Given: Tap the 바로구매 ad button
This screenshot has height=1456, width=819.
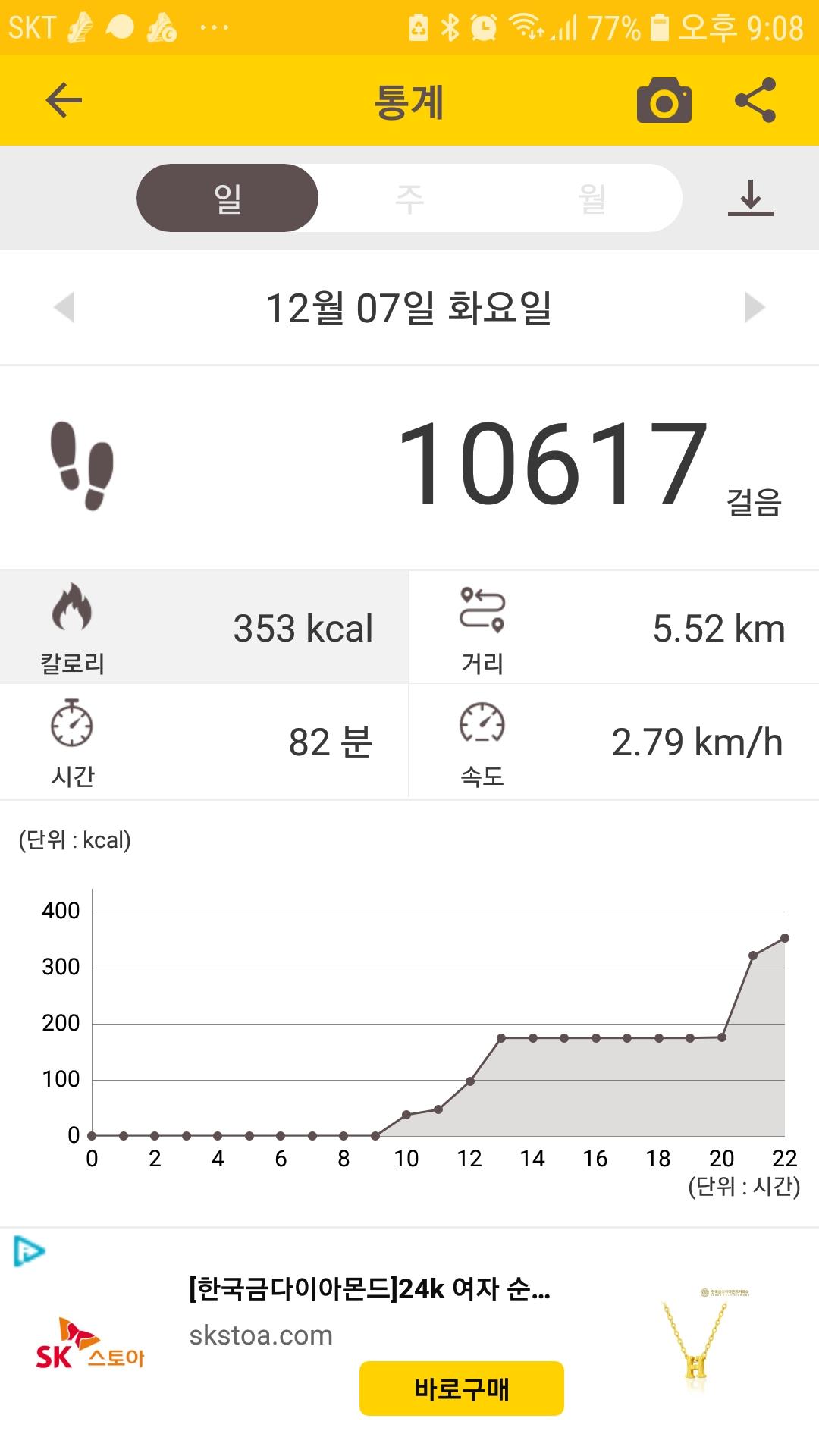Looking at the screenshot, I should pos(461,1389).
